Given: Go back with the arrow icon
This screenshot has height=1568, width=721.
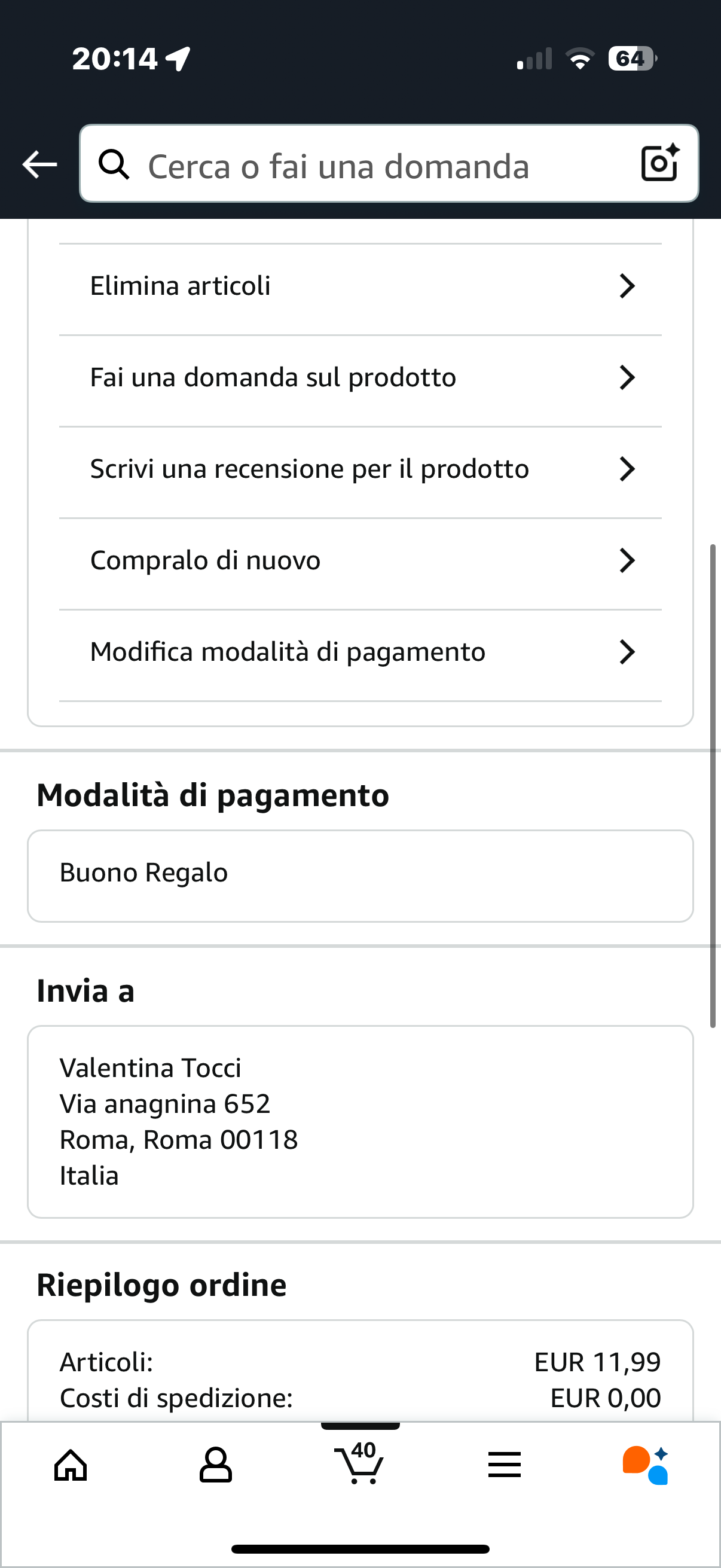Looking at the screenshot, I should [x=39, y=164].
